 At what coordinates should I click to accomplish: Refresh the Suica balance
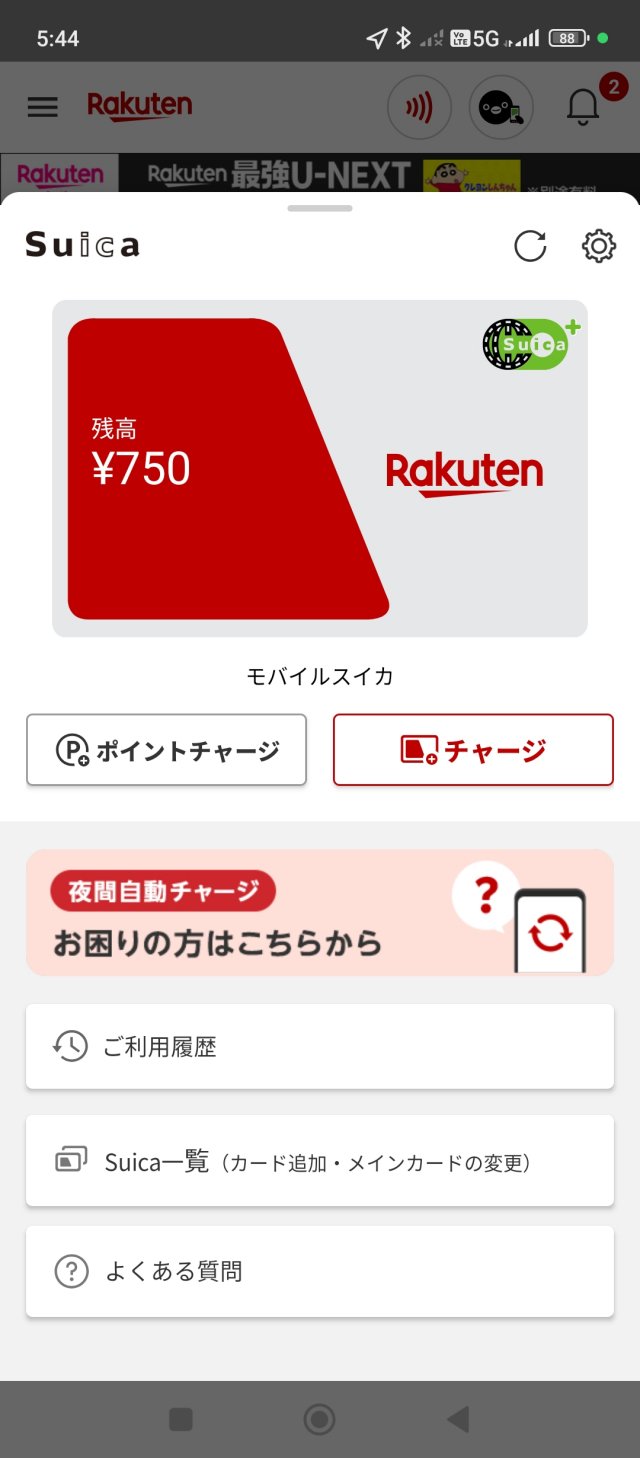pos(530,246)
